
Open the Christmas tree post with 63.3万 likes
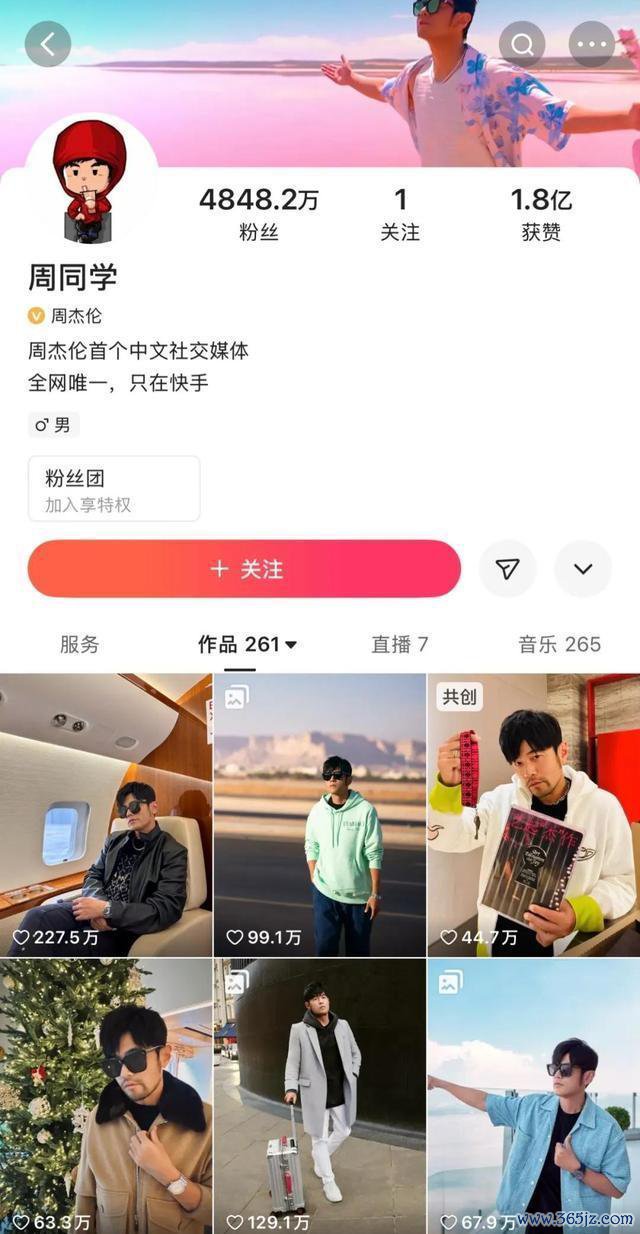(106, 1095)
